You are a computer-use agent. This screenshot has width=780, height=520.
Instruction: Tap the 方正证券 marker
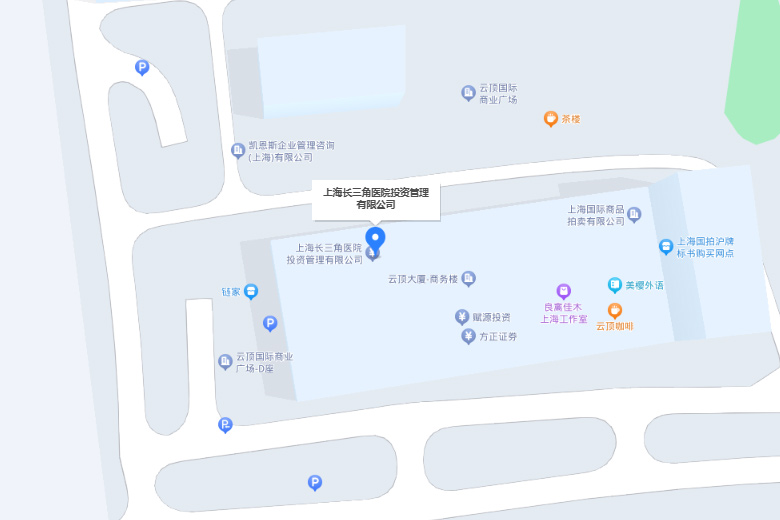pyautogui.click(x=468, y=337)
